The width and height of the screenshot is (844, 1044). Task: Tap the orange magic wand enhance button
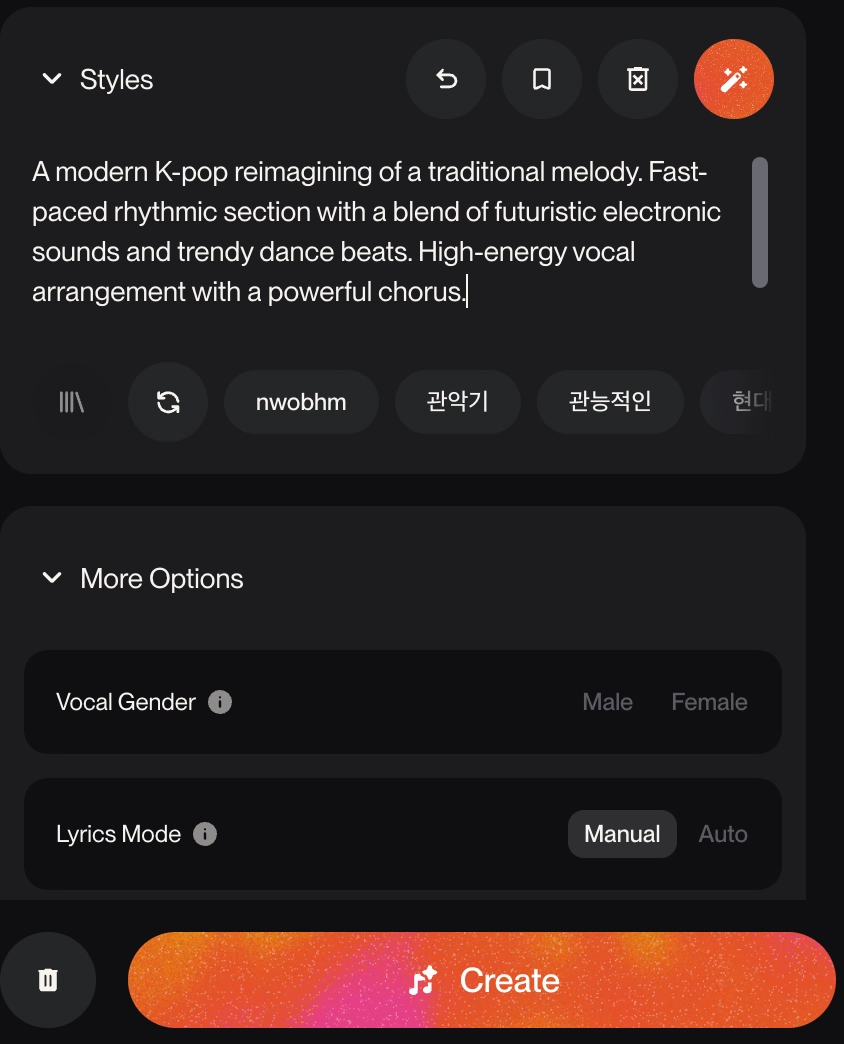(734, 80)
